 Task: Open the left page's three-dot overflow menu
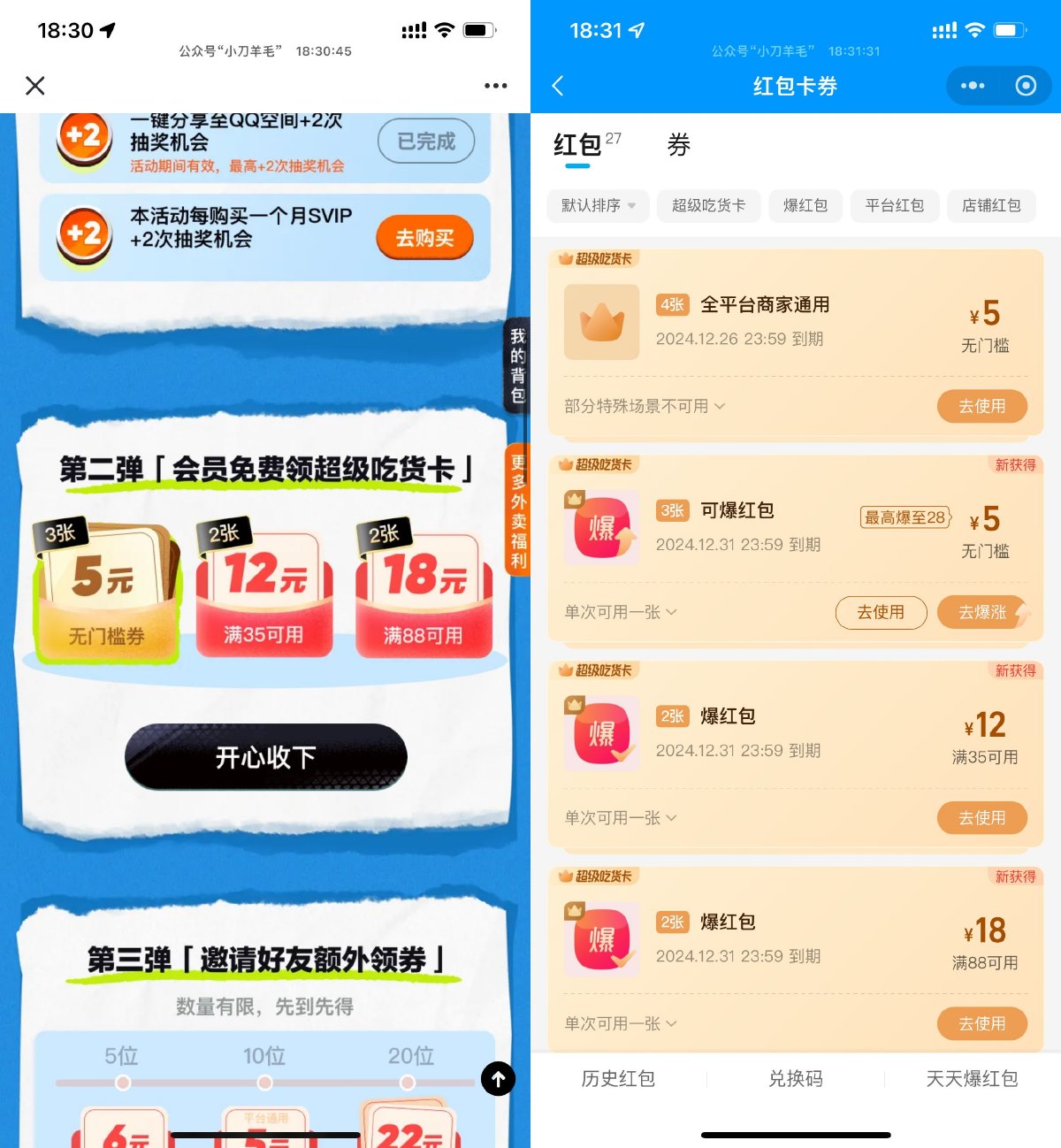pyautogui.click(x=495, y=86)
